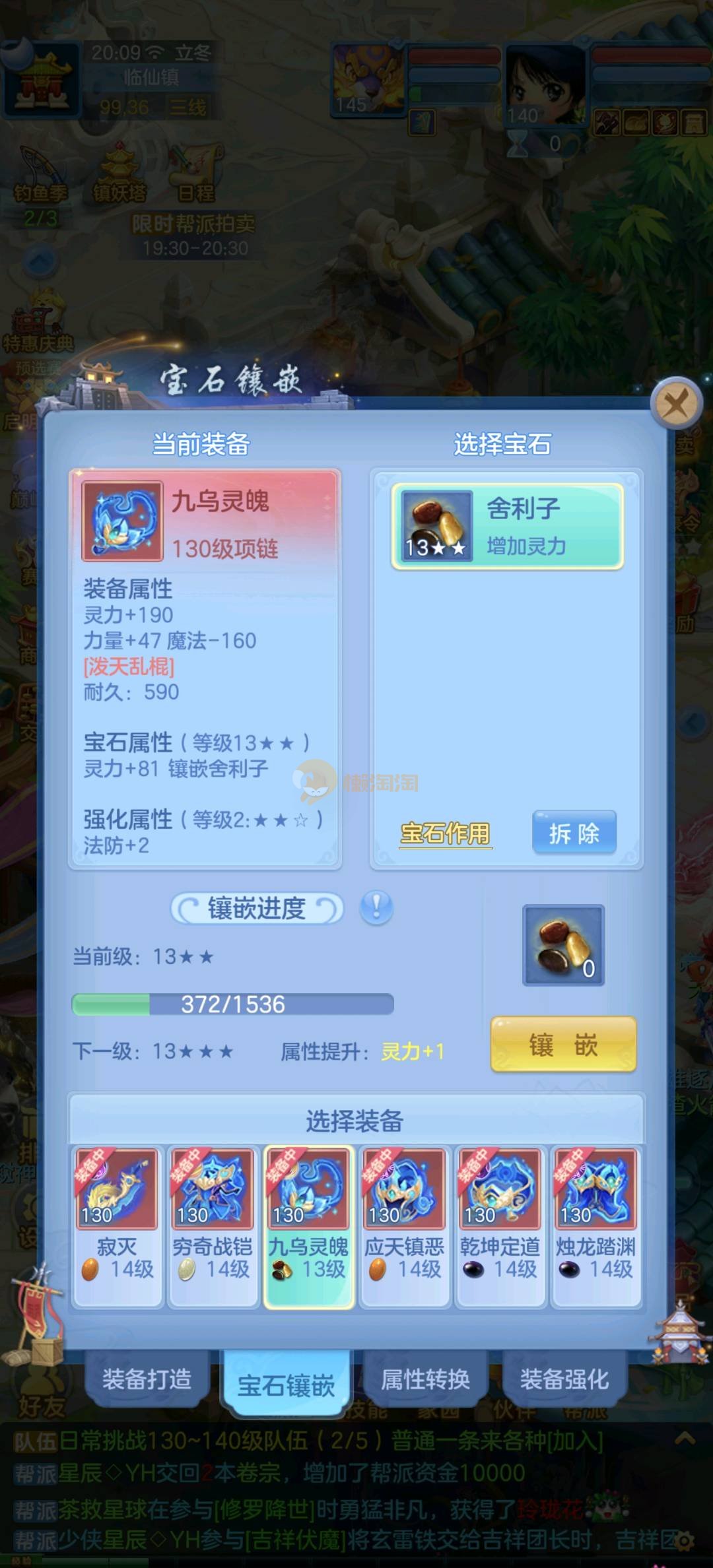Select the 舍利子 gem card
Viewport: 713px width, 1568px height.
507,527
